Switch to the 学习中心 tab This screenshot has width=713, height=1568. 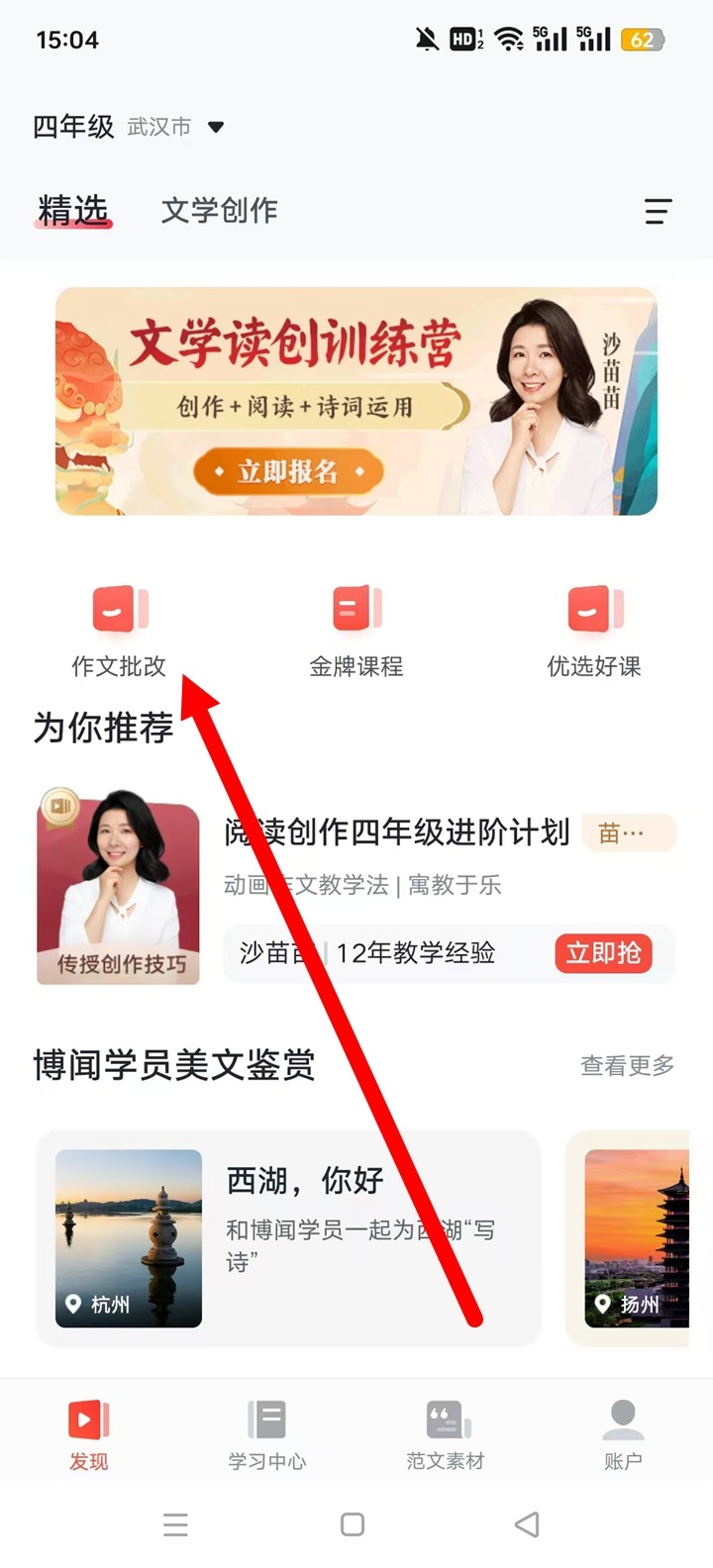[267, 1433]
